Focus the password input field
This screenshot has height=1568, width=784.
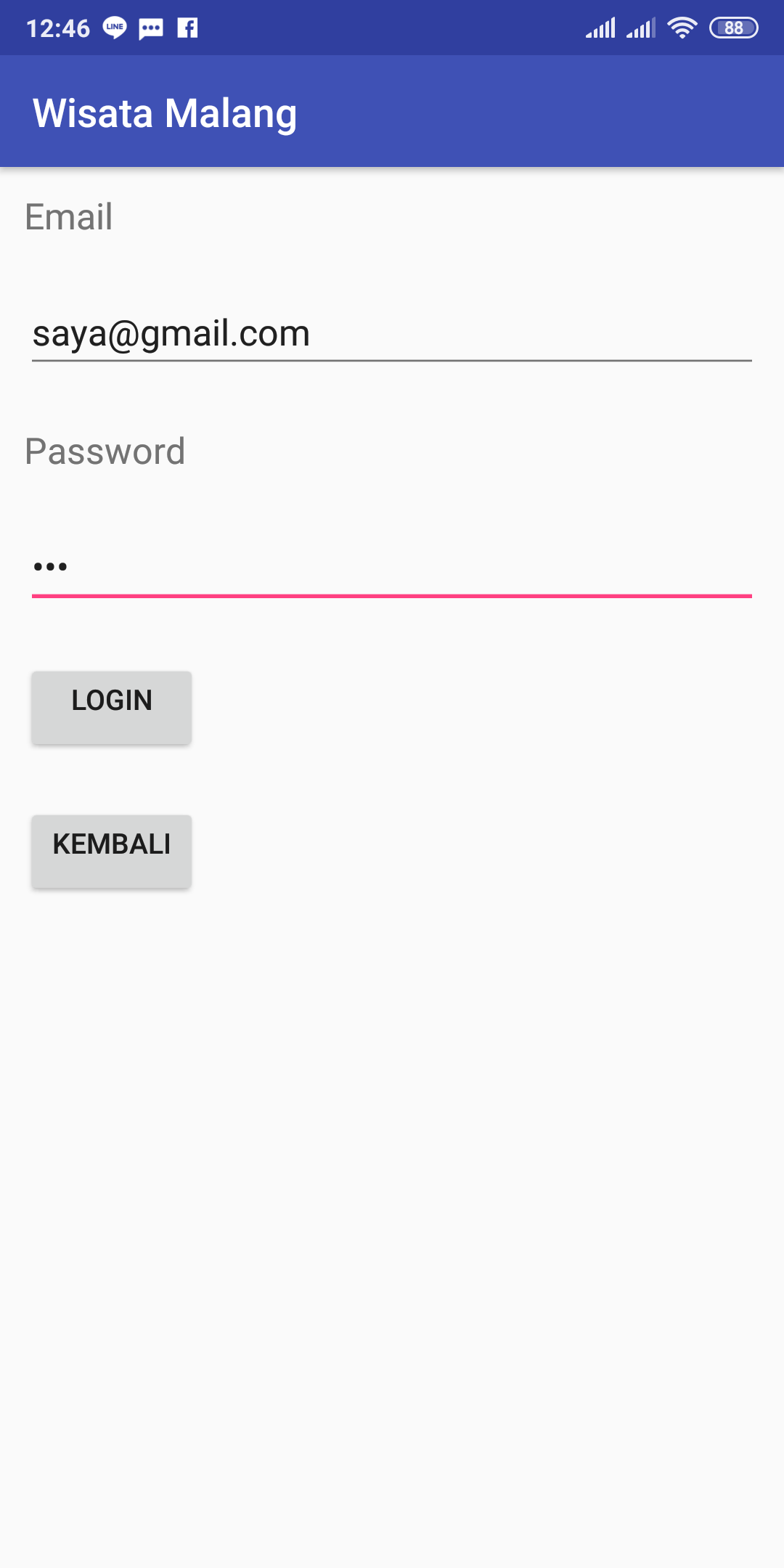pos(392,566)
